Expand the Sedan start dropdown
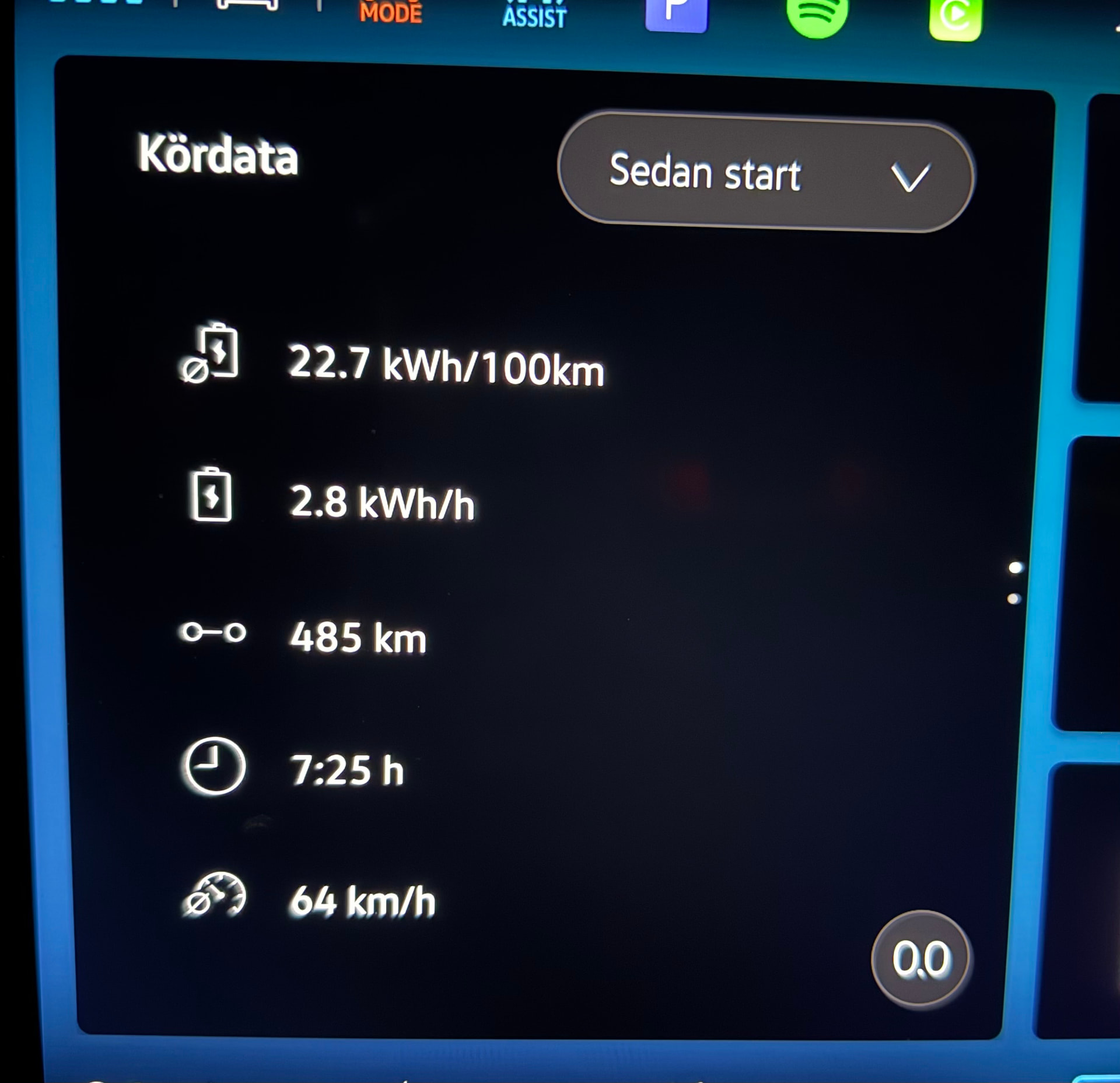Image resolution: width=1120 pixels, height=1083 pixels. coord(764,173)
